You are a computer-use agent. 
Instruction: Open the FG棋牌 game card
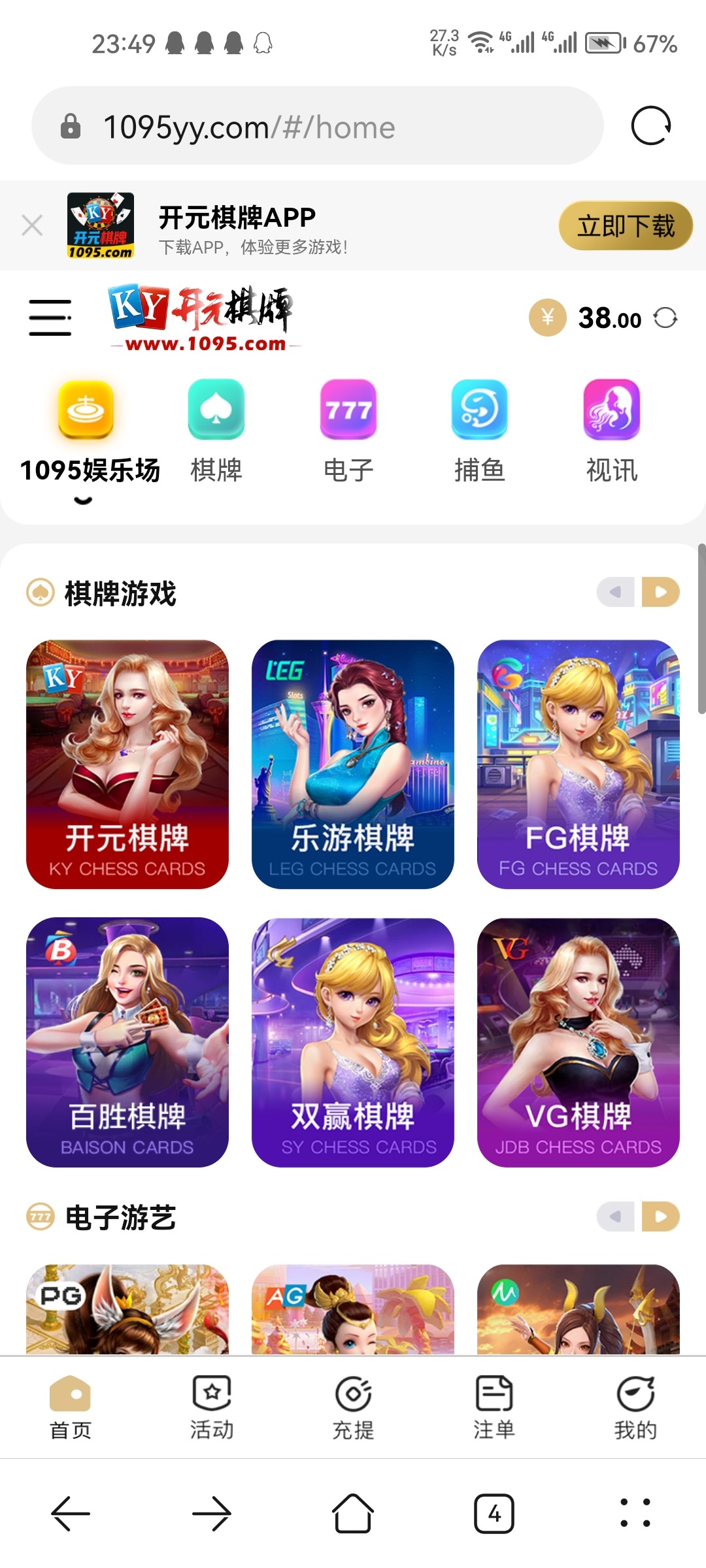click(x=579, y=764)
